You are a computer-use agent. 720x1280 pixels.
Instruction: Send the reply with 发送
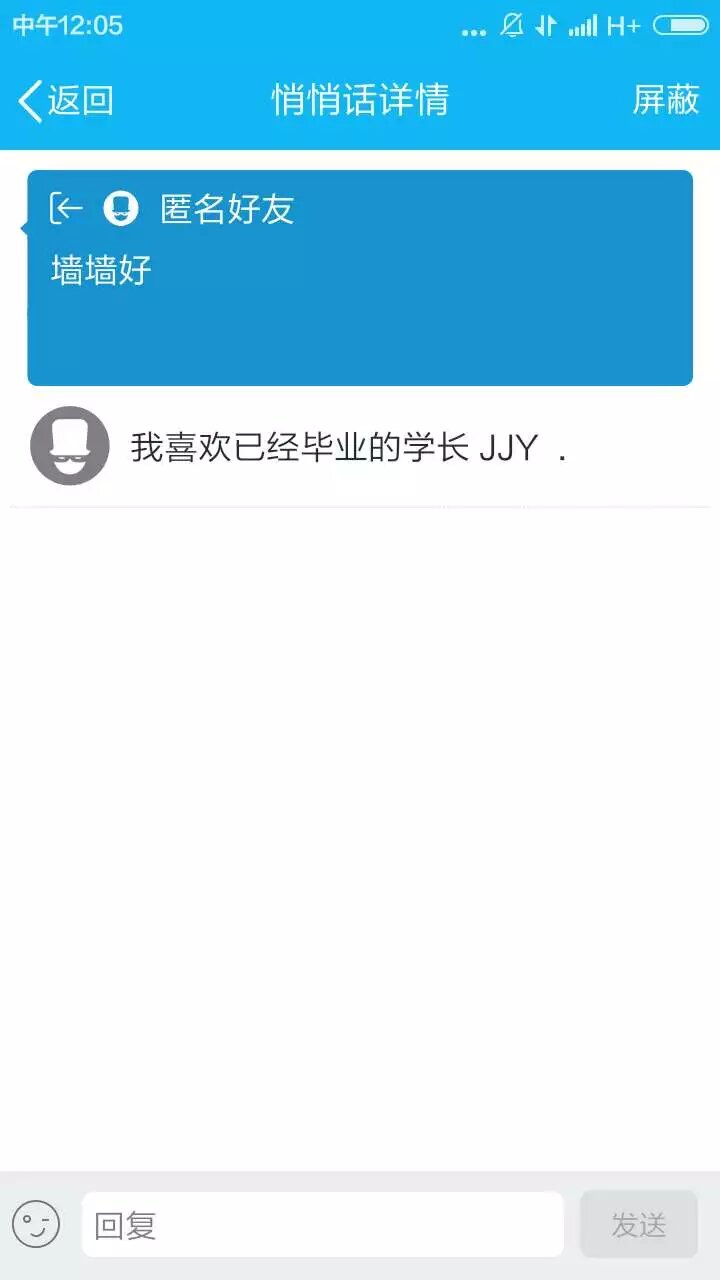(638, 1224)
